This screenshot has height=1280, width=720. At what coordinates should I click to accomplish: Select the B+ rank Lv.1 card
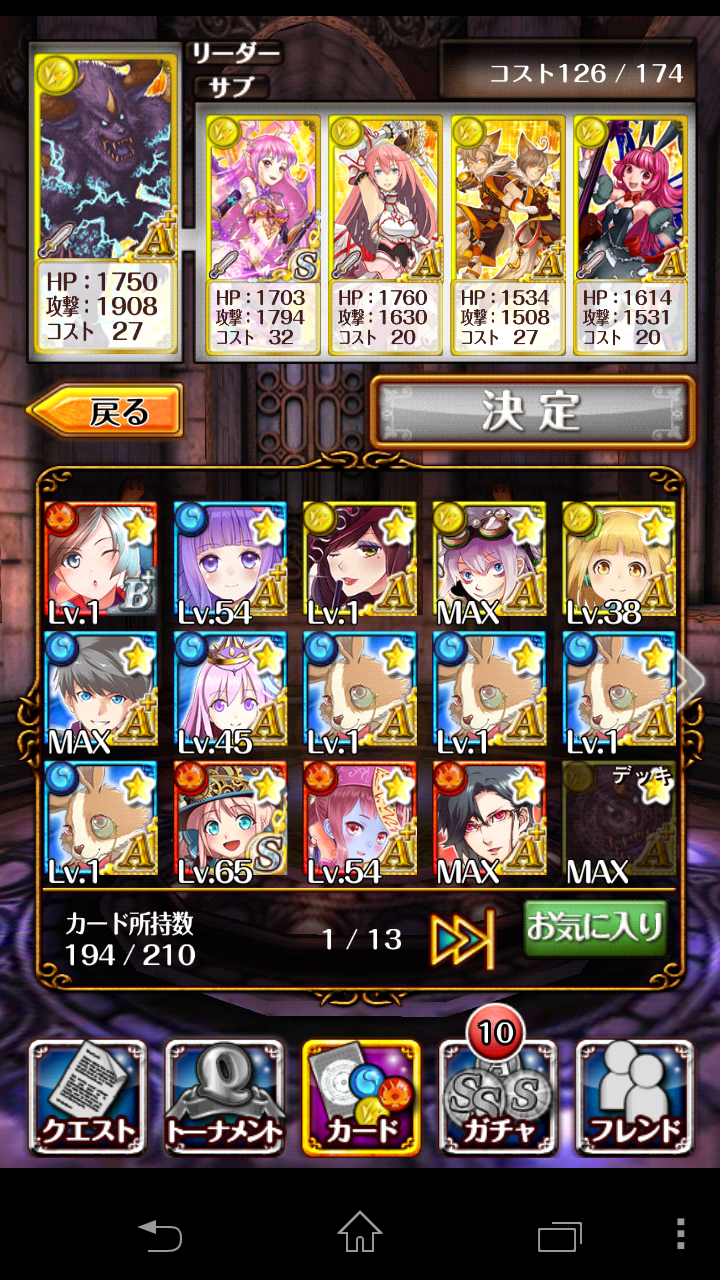point(101,563)
